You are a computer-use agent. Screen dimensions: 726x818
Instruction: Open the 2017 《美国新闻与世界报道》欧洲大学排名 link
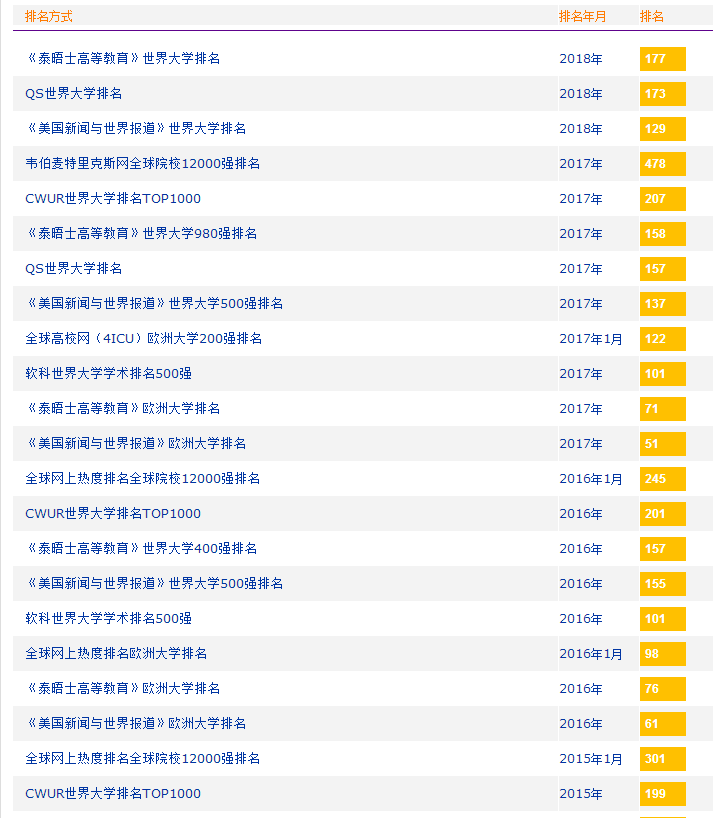(136, 444)
